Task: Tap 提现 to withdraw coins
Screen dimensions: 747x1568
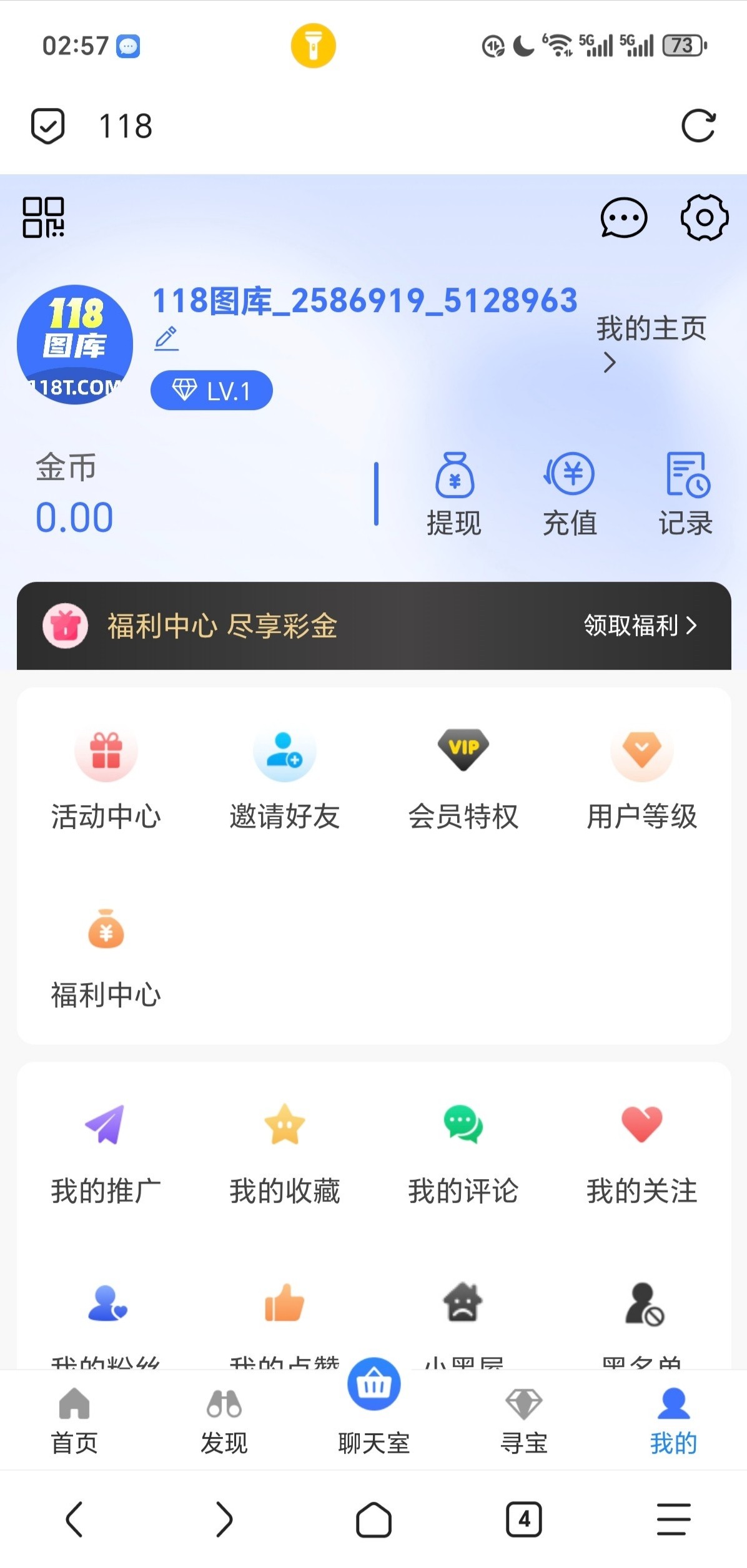Action: [x=454, y=494]
